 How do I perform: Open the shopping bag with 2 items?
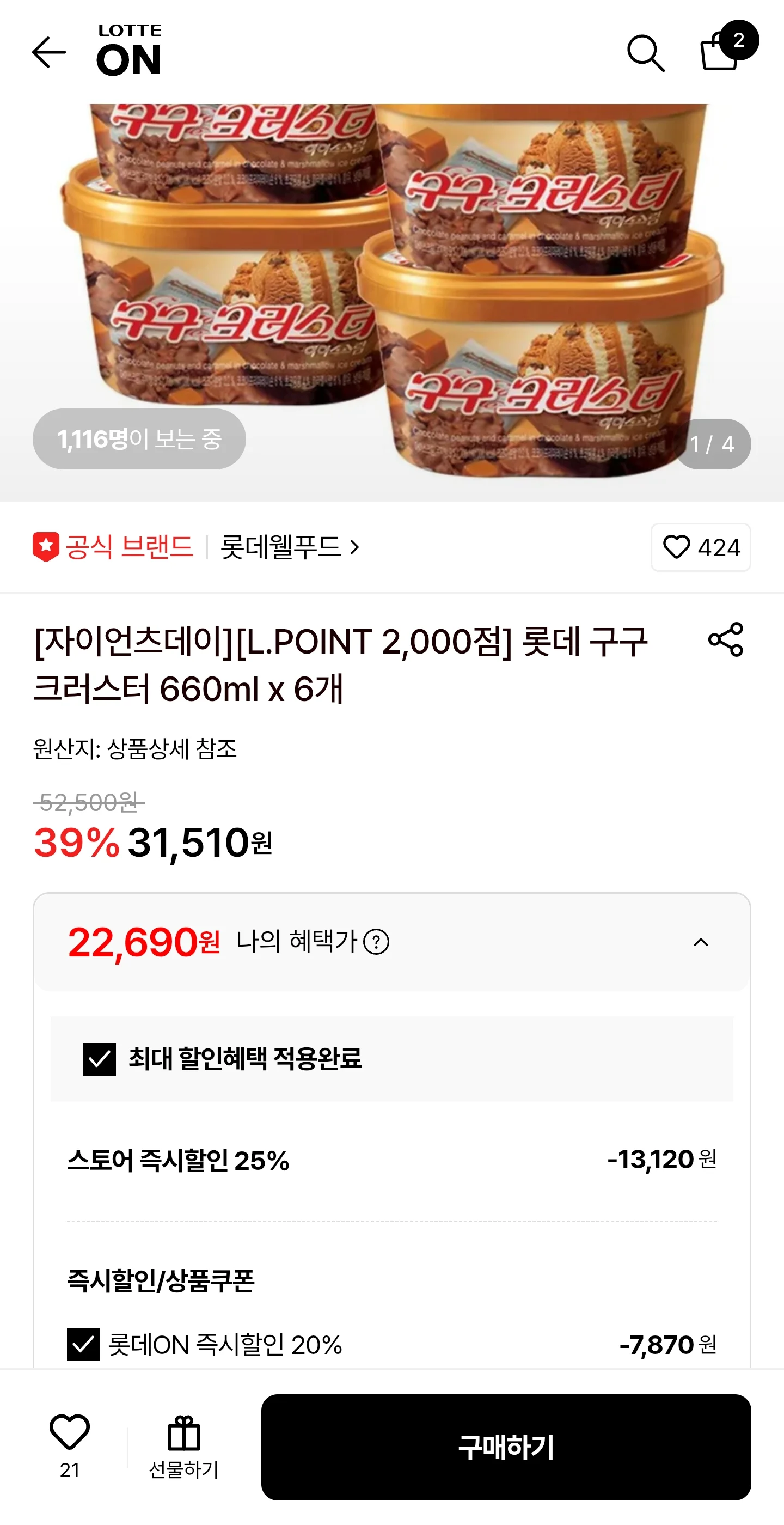click(x=728, y=47)
